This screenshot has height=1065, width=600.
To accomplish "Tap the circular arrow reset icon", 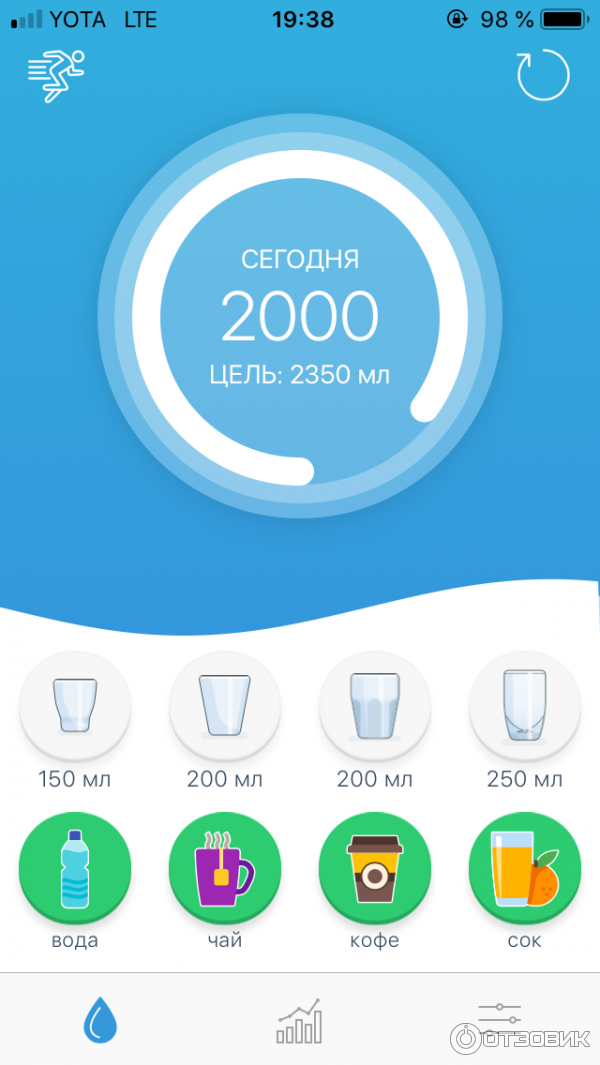I will [x=542, y=75].
